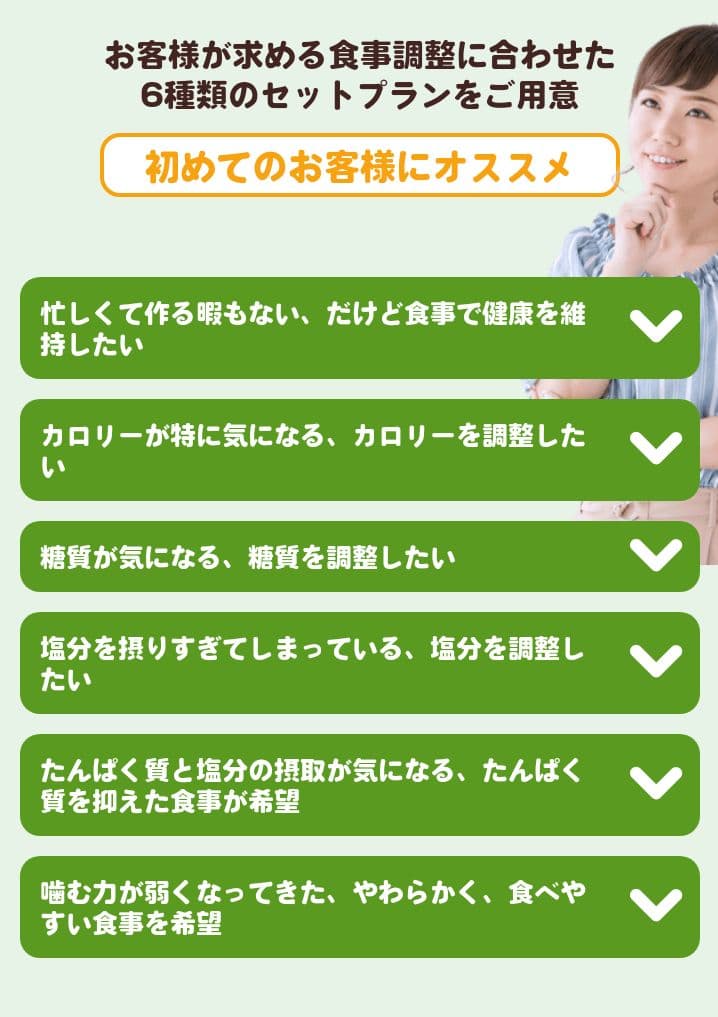Expand the カロリーを調整したい row
This screenshot has height=1017, width=718.
(656, 449)
